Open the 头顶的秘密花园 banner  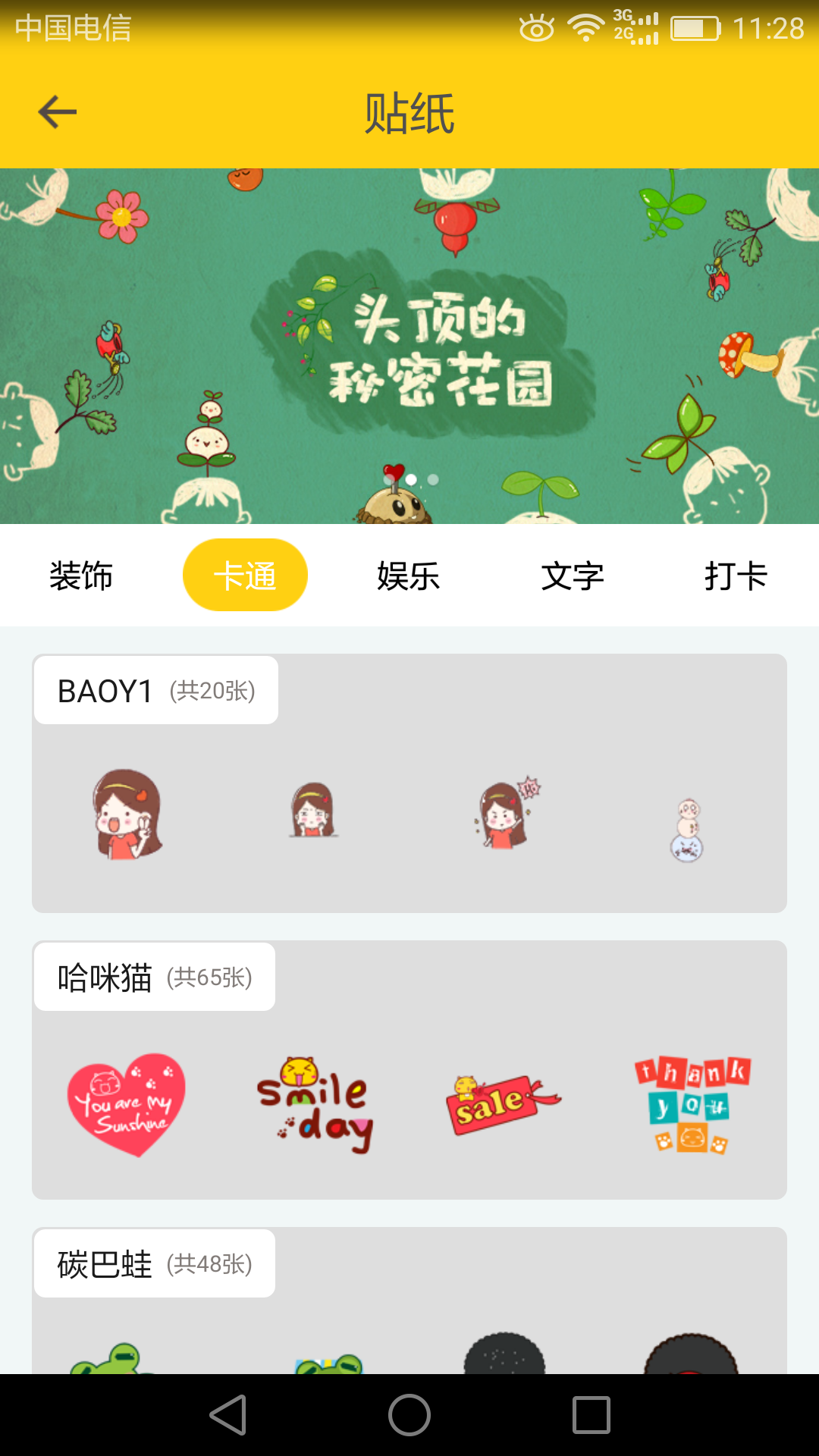tap(409, 346)
